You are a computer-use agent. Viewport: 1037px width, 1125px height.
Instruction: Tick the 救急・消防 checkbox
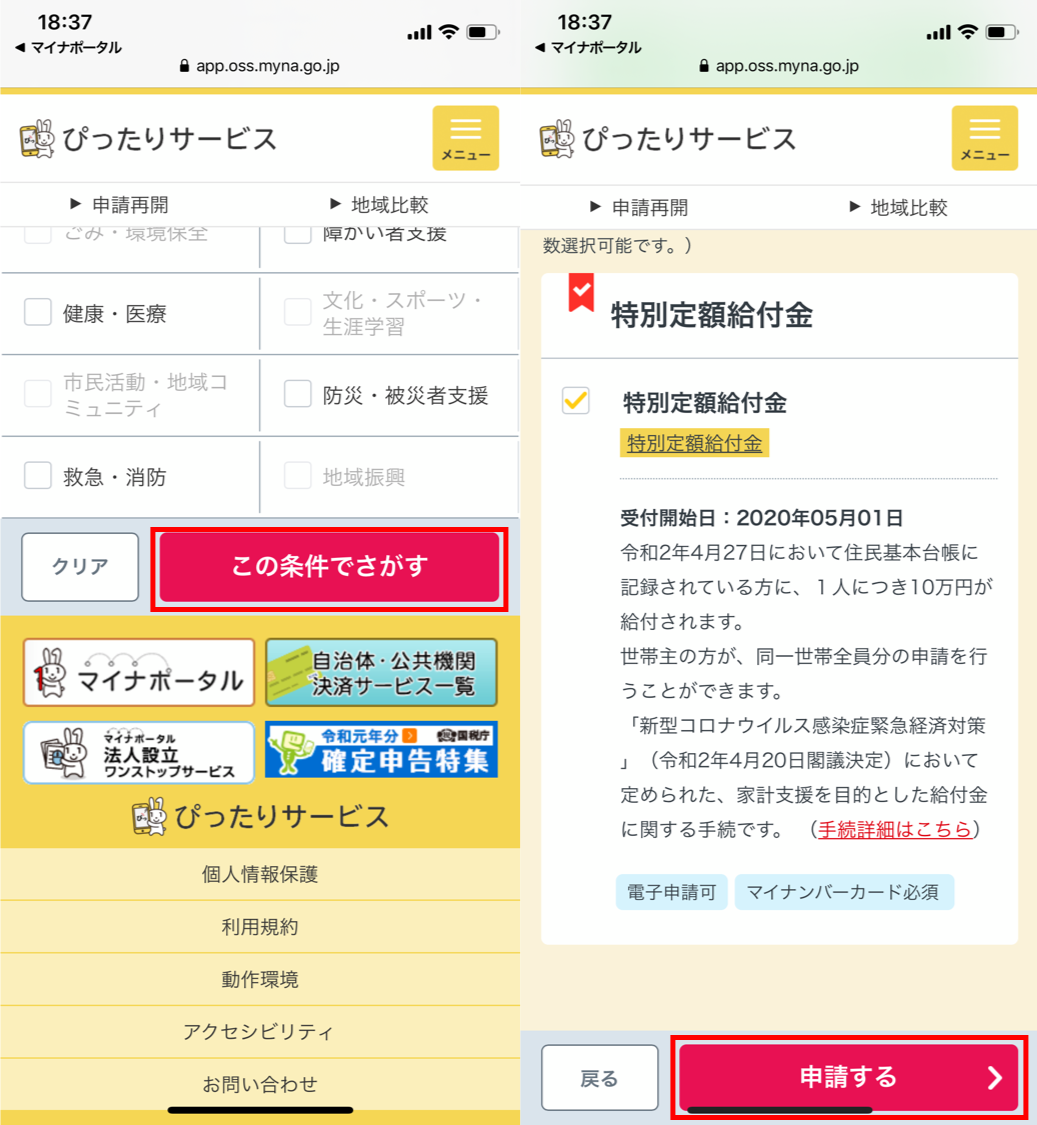point(38,475)
